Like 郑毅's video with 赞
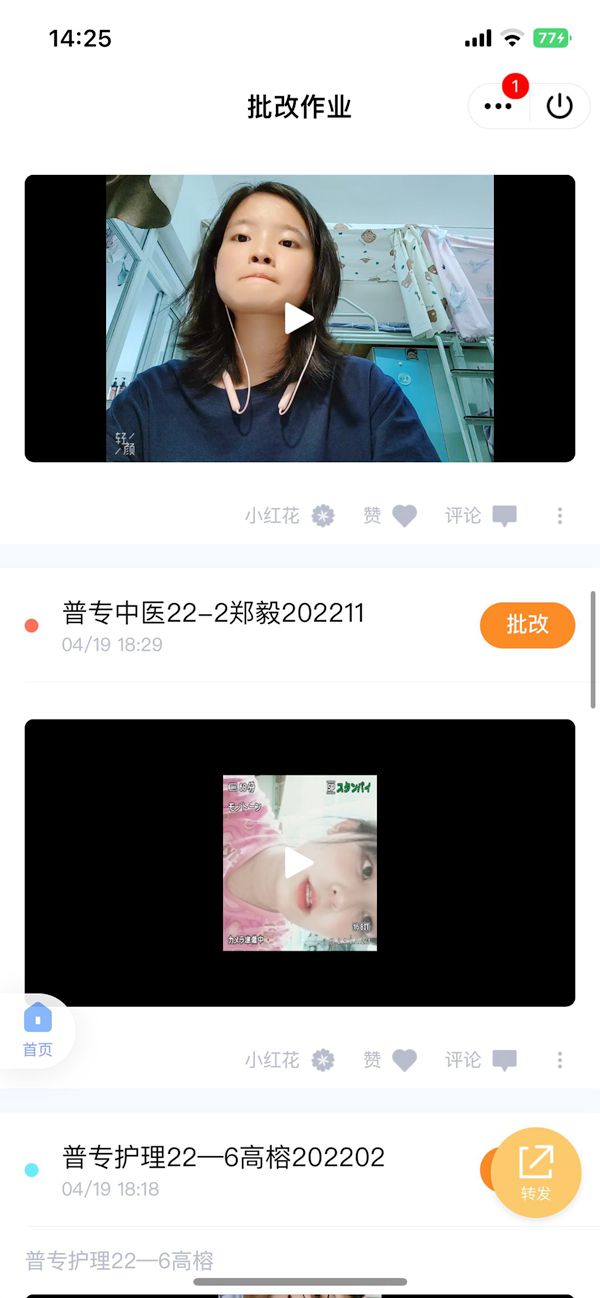Viewport: 600px width, 1298px height. [x=390, y=1060]
